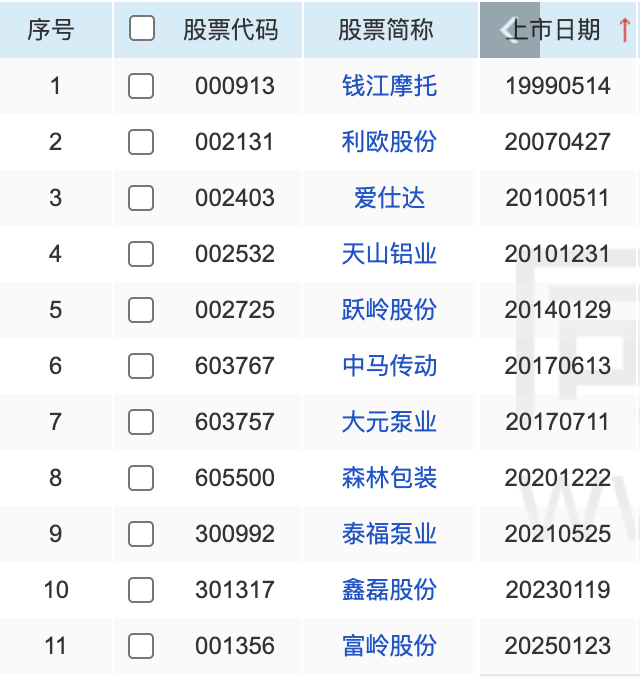The height and width of the screenshot is (678, 640).
Task: Open the 泰福泵业 stock link
Action: (389, 534)
